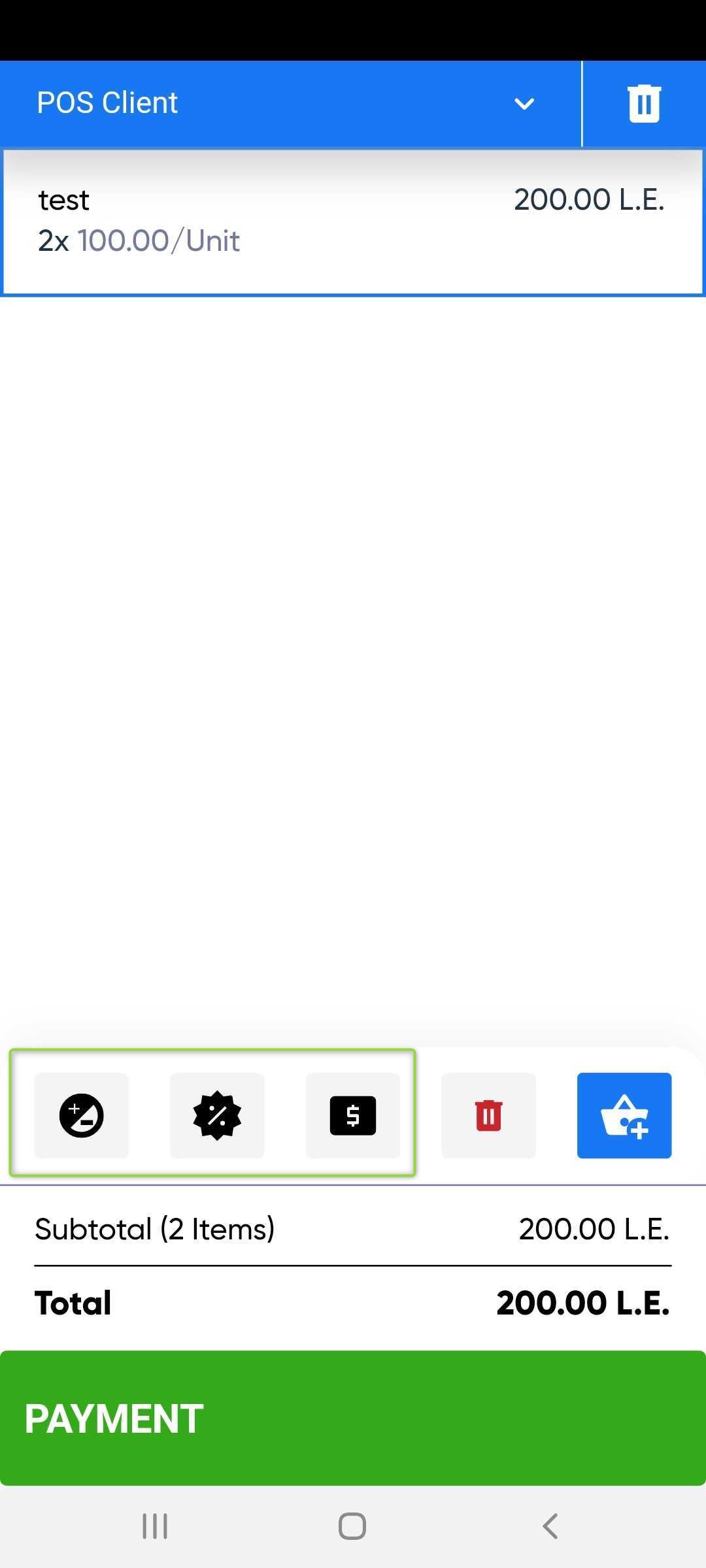Select the 2x 100.00/Unit quantity text
This screenshot has width=706, height=1568.
click(x=139, y=241)
